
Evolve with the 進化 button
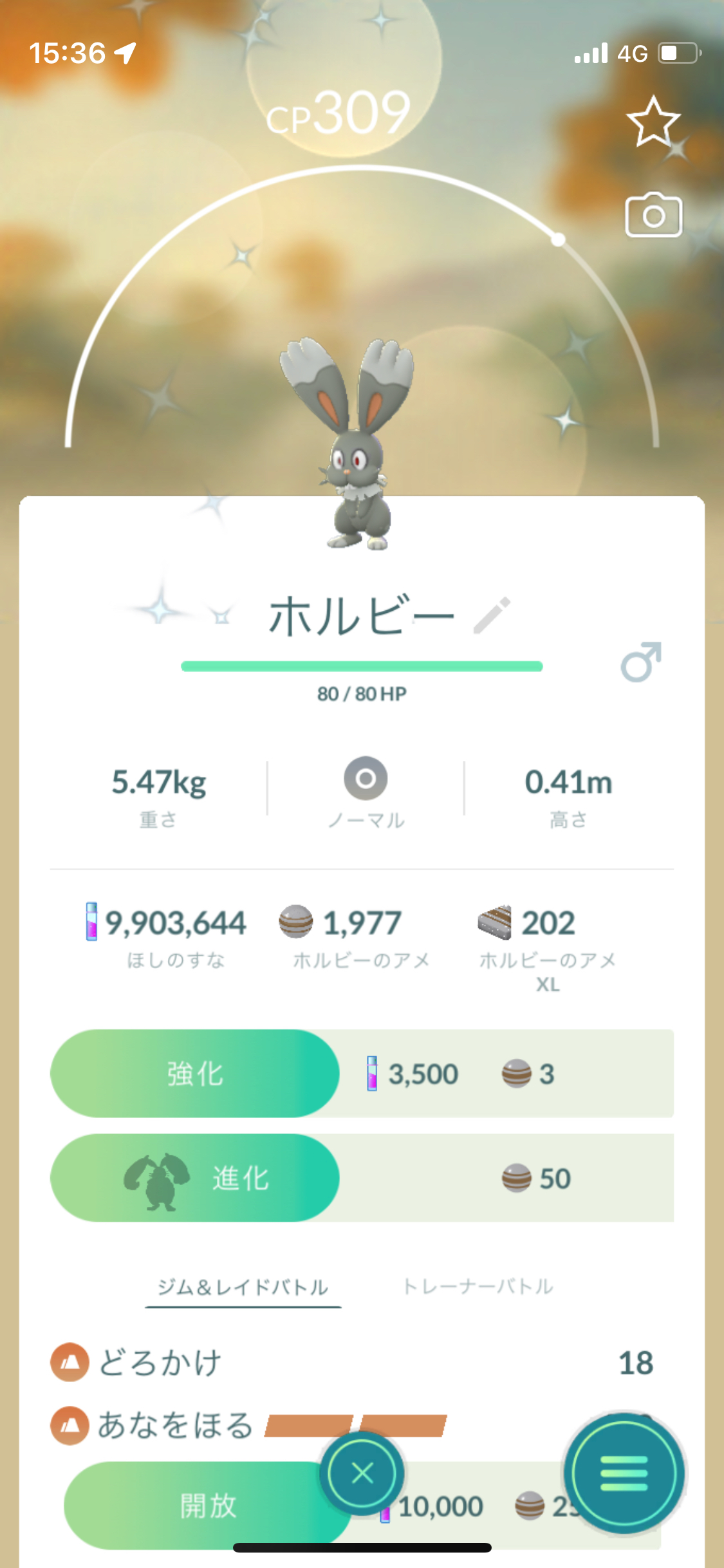(x=194, y=1177)
